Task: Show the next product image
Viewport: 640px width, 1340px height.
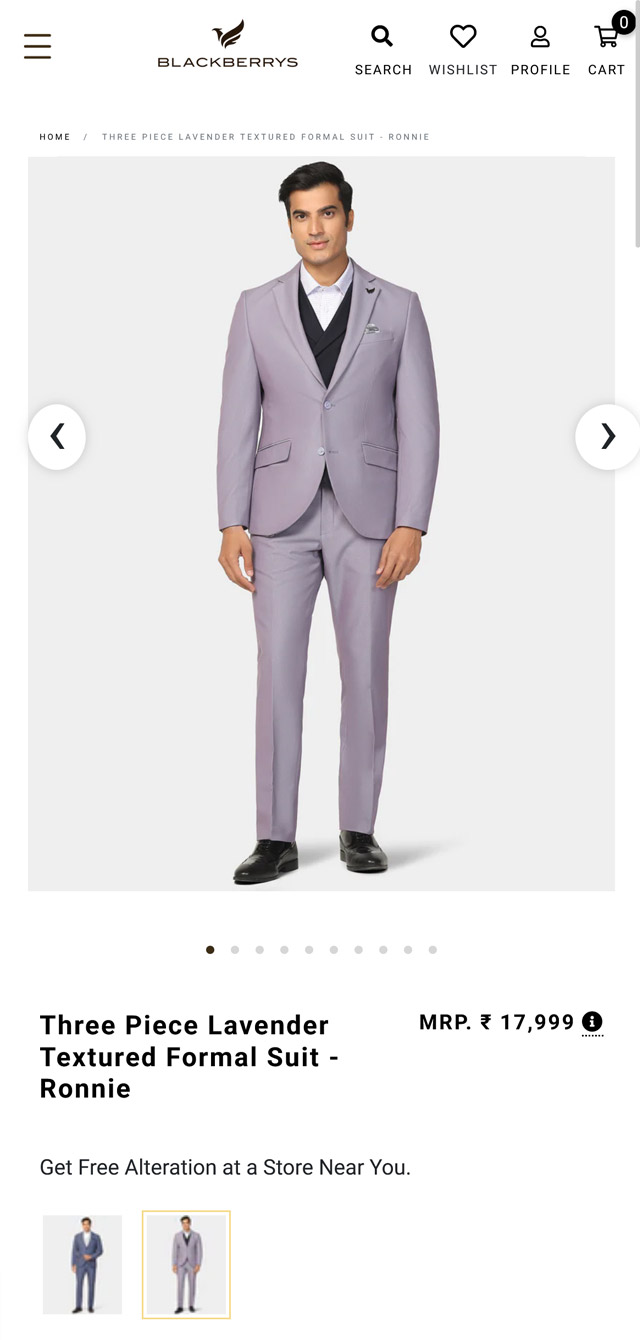Action: (607, 436)
